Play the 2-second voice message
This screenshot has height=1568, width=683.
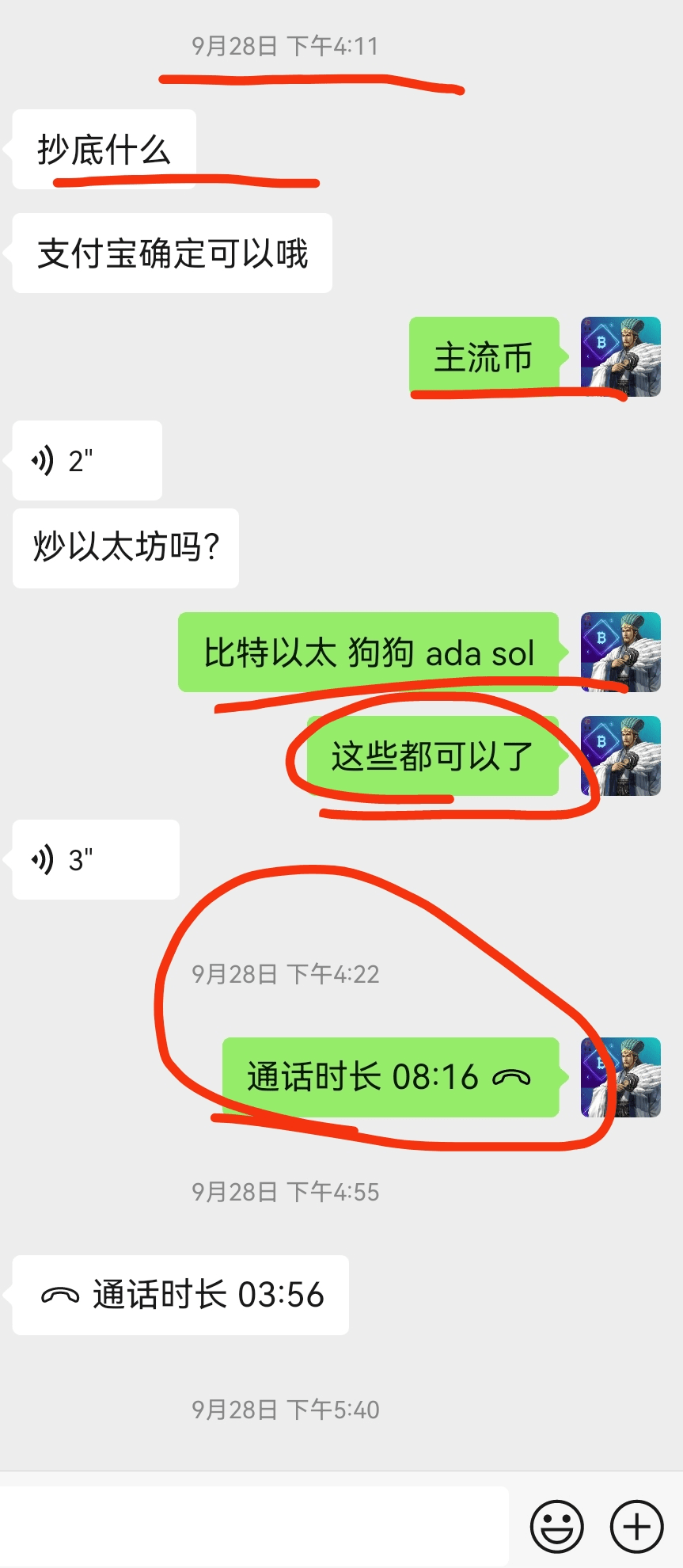(x=86, y=460)
